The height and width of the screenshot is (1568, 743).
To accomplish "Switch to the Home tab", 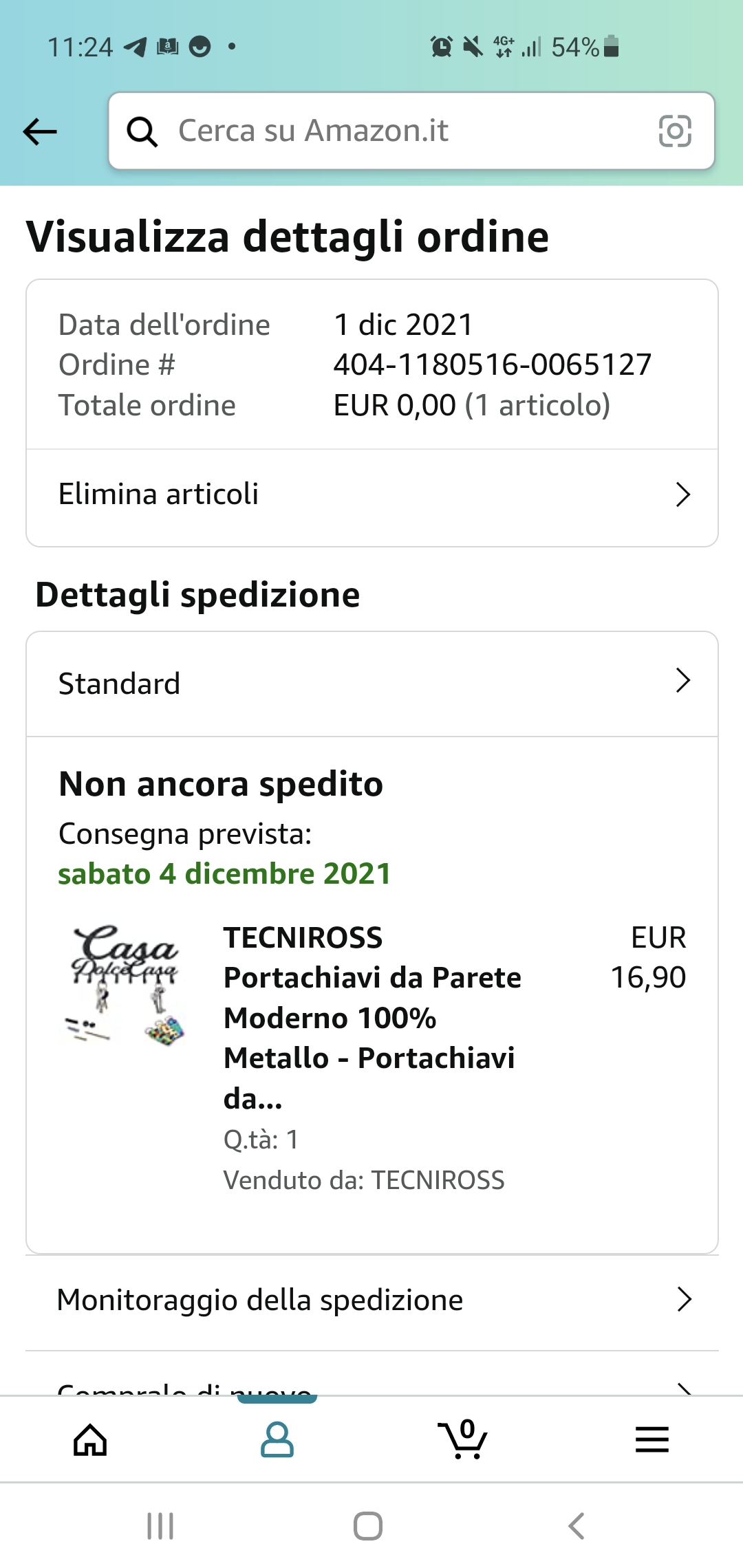I will pyautogui.click(x=90, y=1439).
